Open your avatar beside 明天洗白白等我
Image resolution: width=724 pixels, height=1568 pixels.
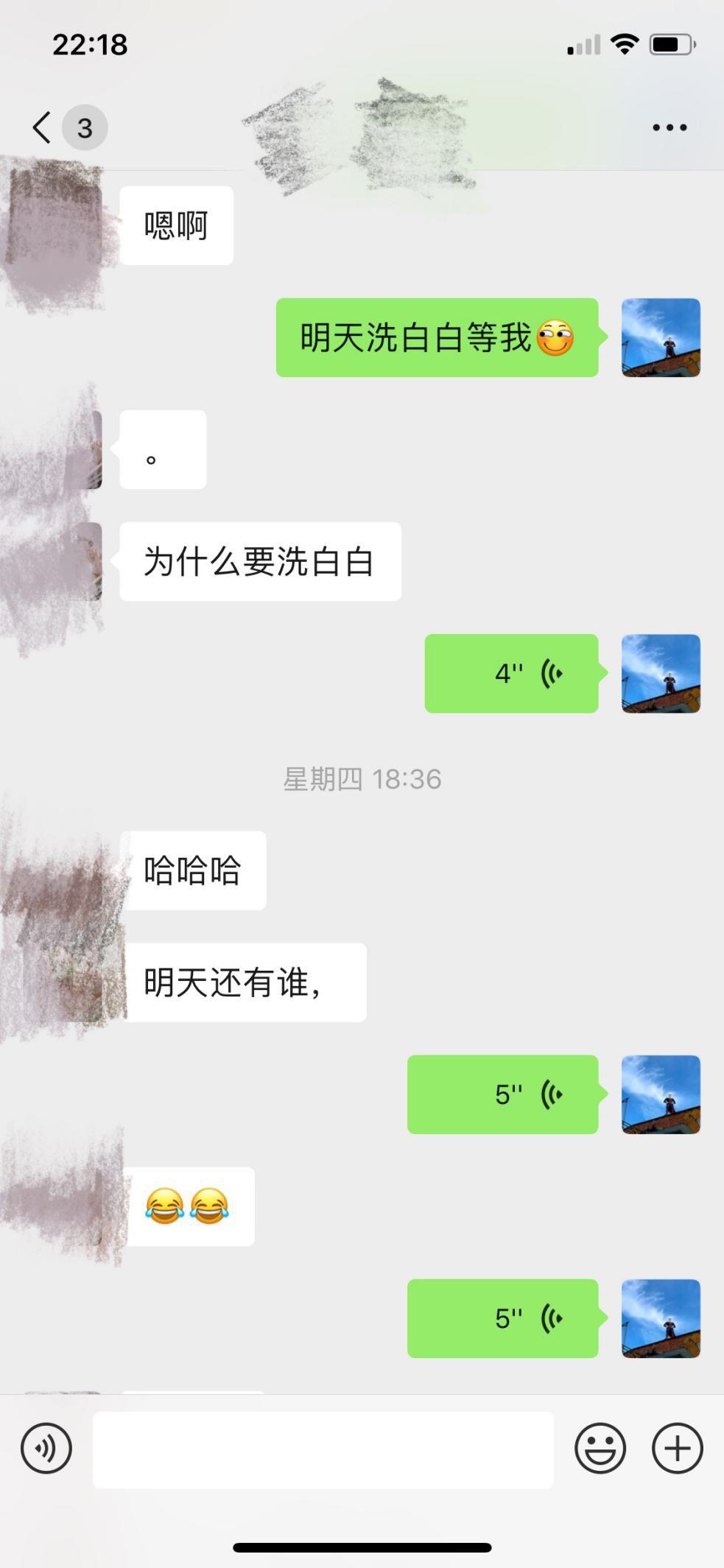(661, 338)
